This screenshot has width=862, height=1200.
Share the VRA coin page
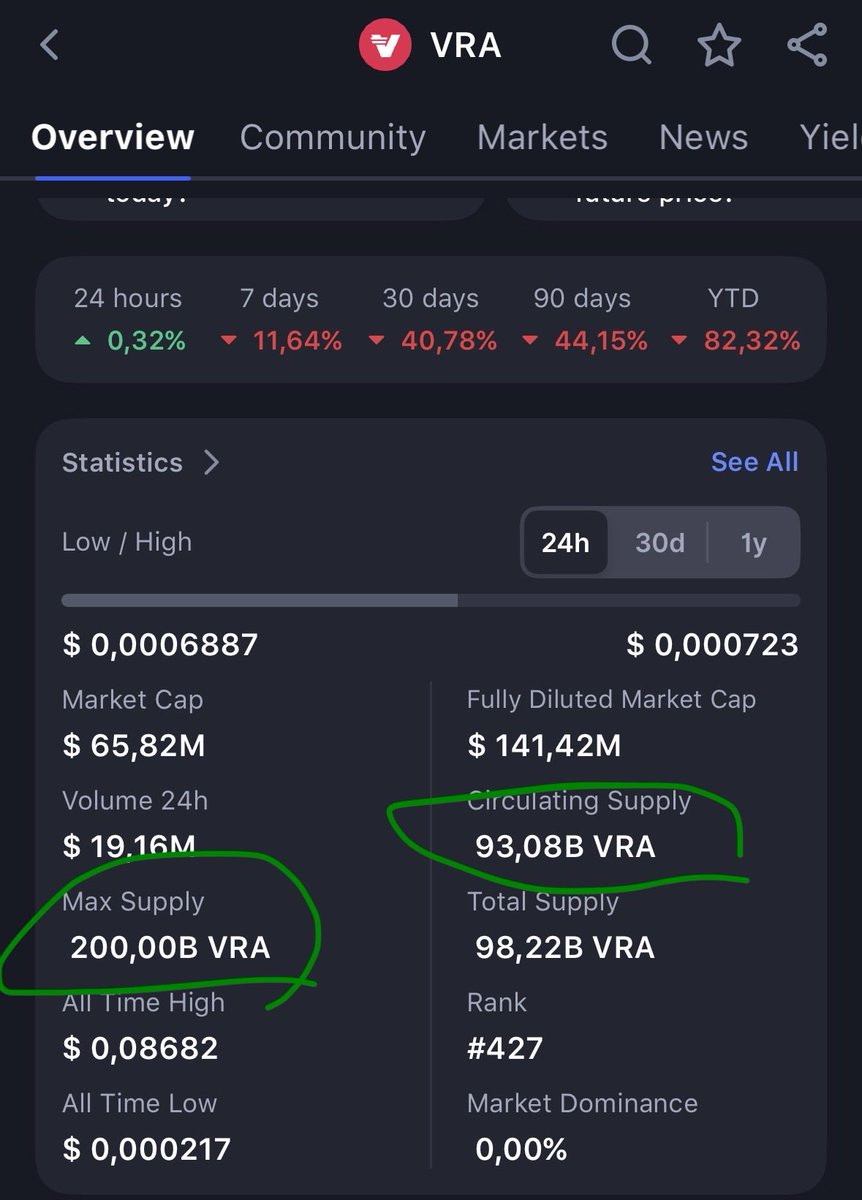pos(807,45)
